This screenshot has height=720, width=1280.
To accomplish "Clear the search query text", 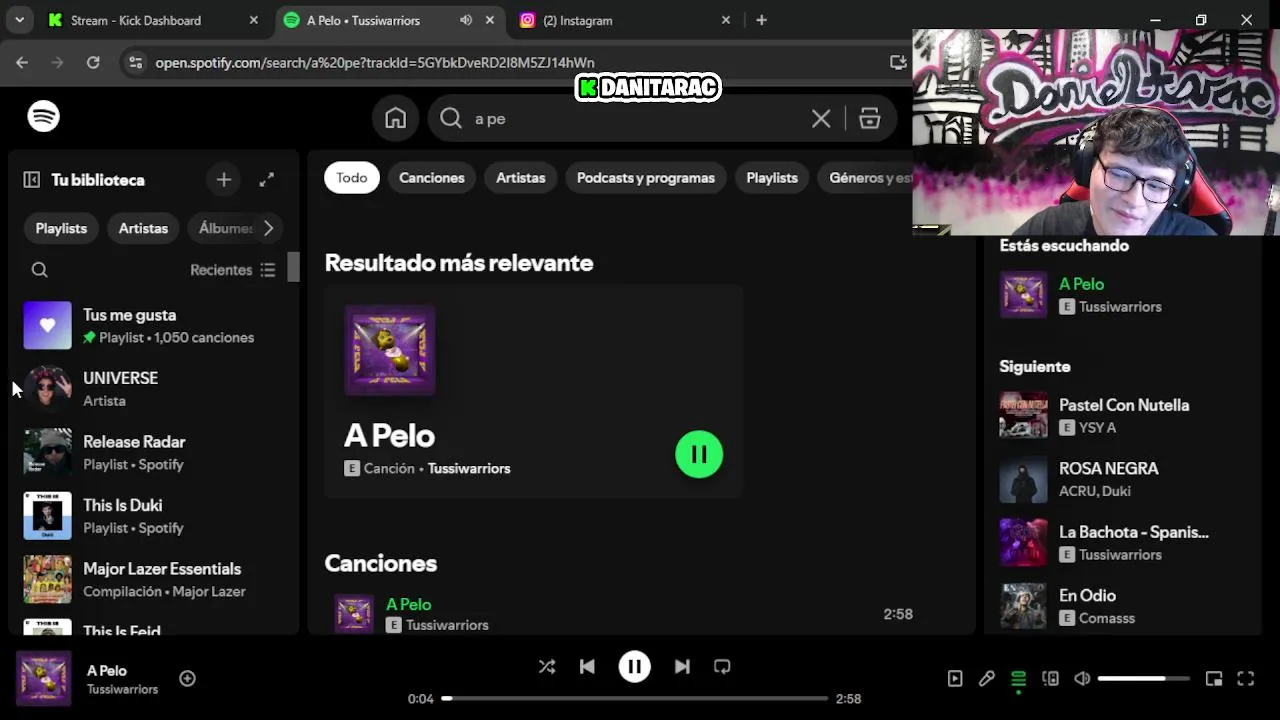I will pyautogui.click(x=821, y=118).
